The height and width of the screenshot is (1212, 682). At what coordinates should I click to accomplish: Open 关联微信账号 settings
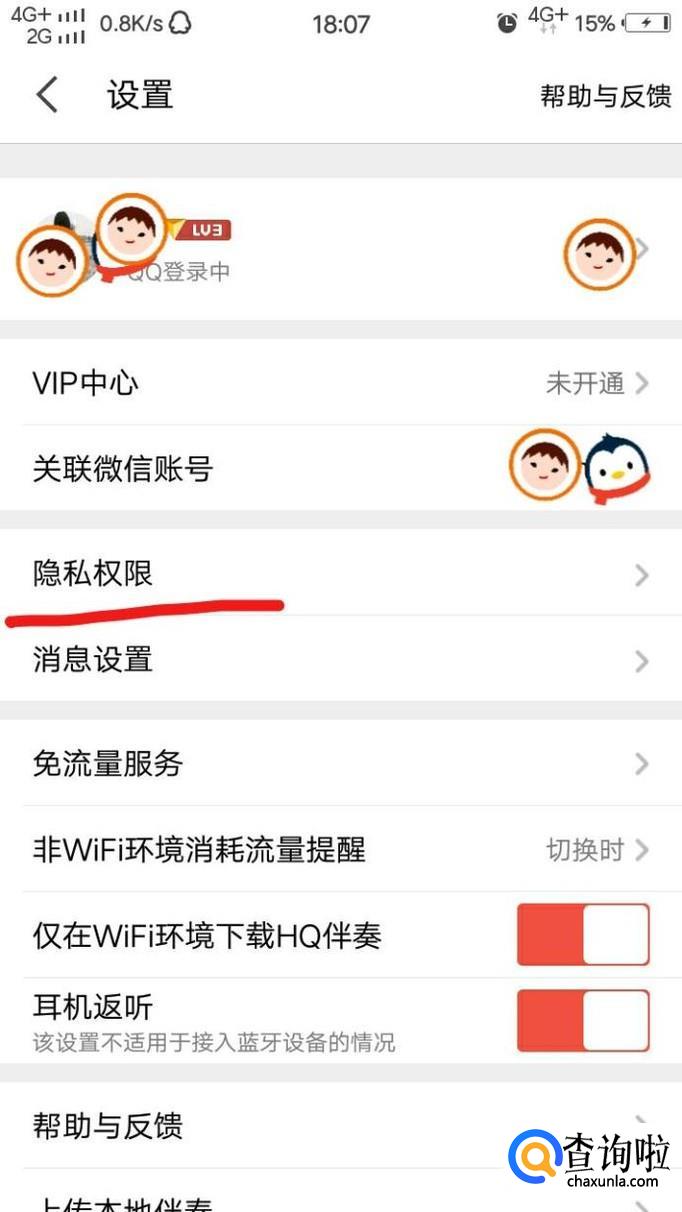pyautogui.click(x=340, y=468)
